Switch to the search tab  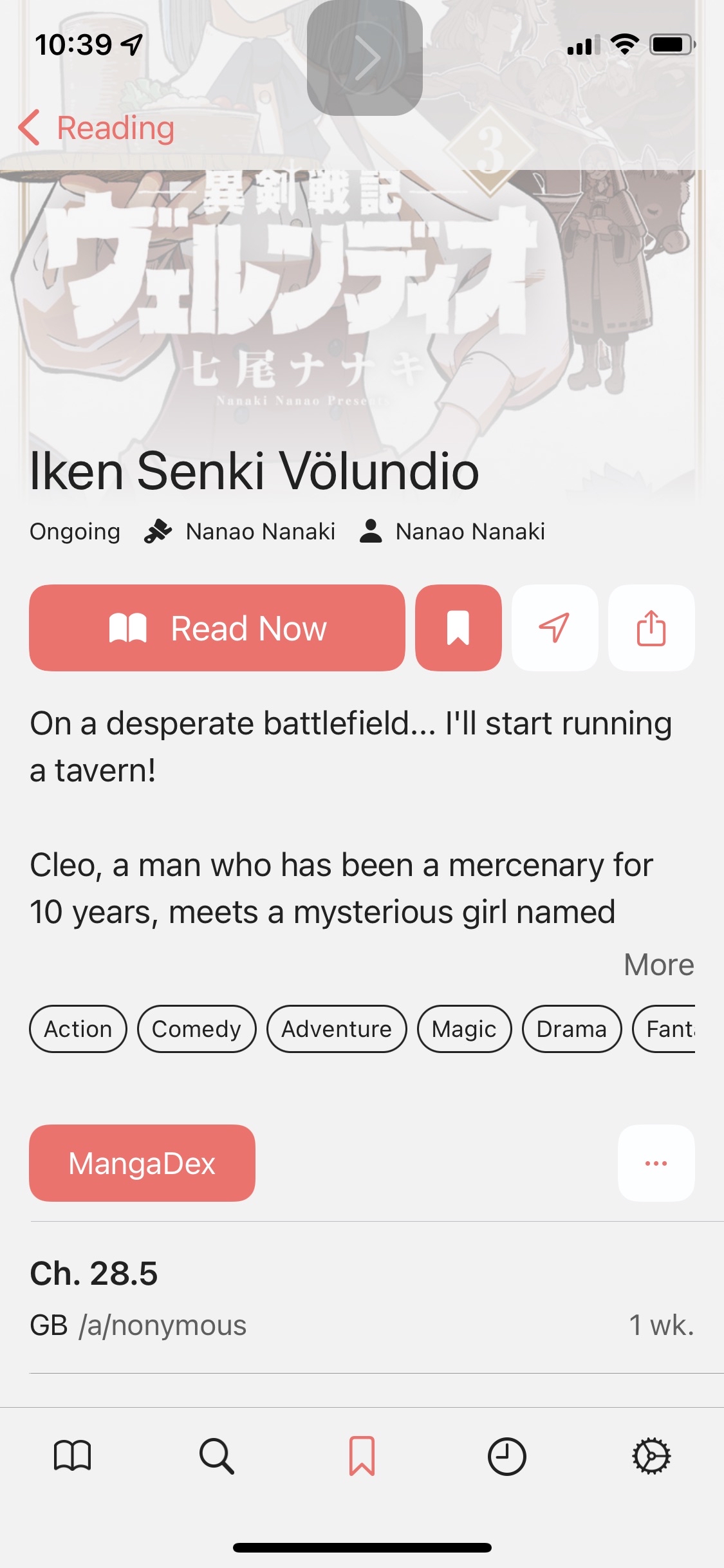[217, 1456]
